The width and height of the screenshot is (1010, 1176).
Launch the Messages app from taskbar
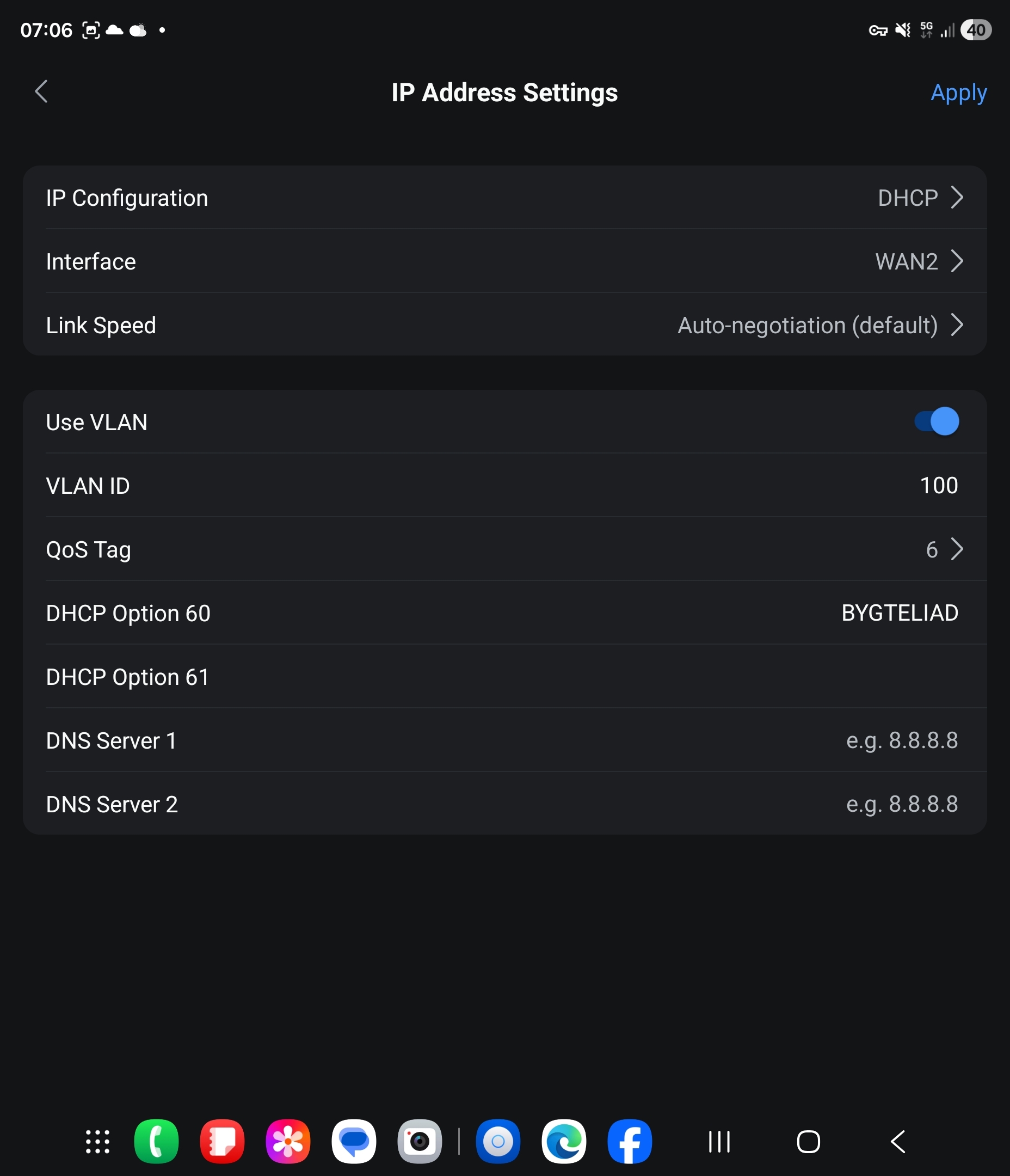(354, 1141)
